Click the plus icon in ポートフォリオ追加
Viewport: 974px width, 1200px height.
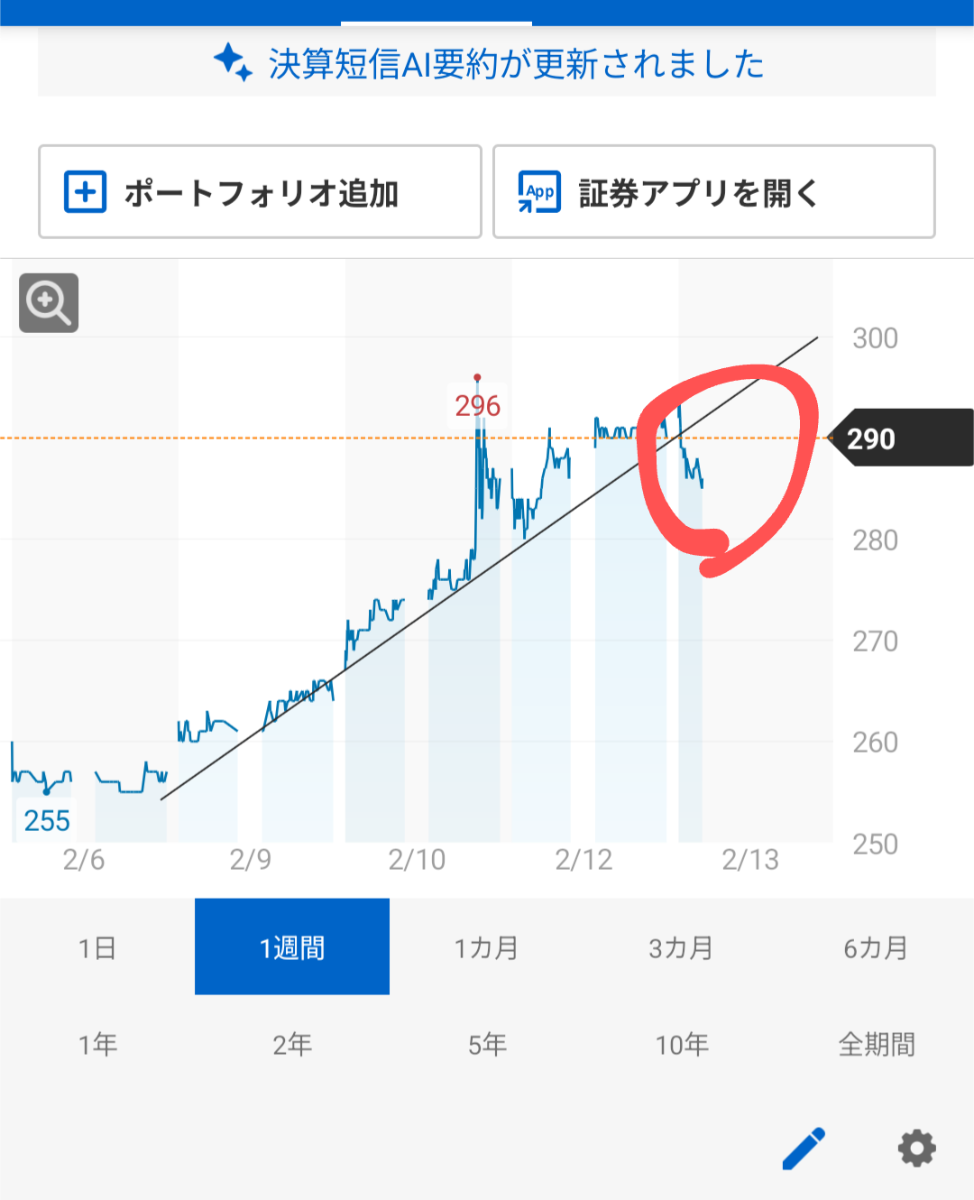click(x=85, y=191)
